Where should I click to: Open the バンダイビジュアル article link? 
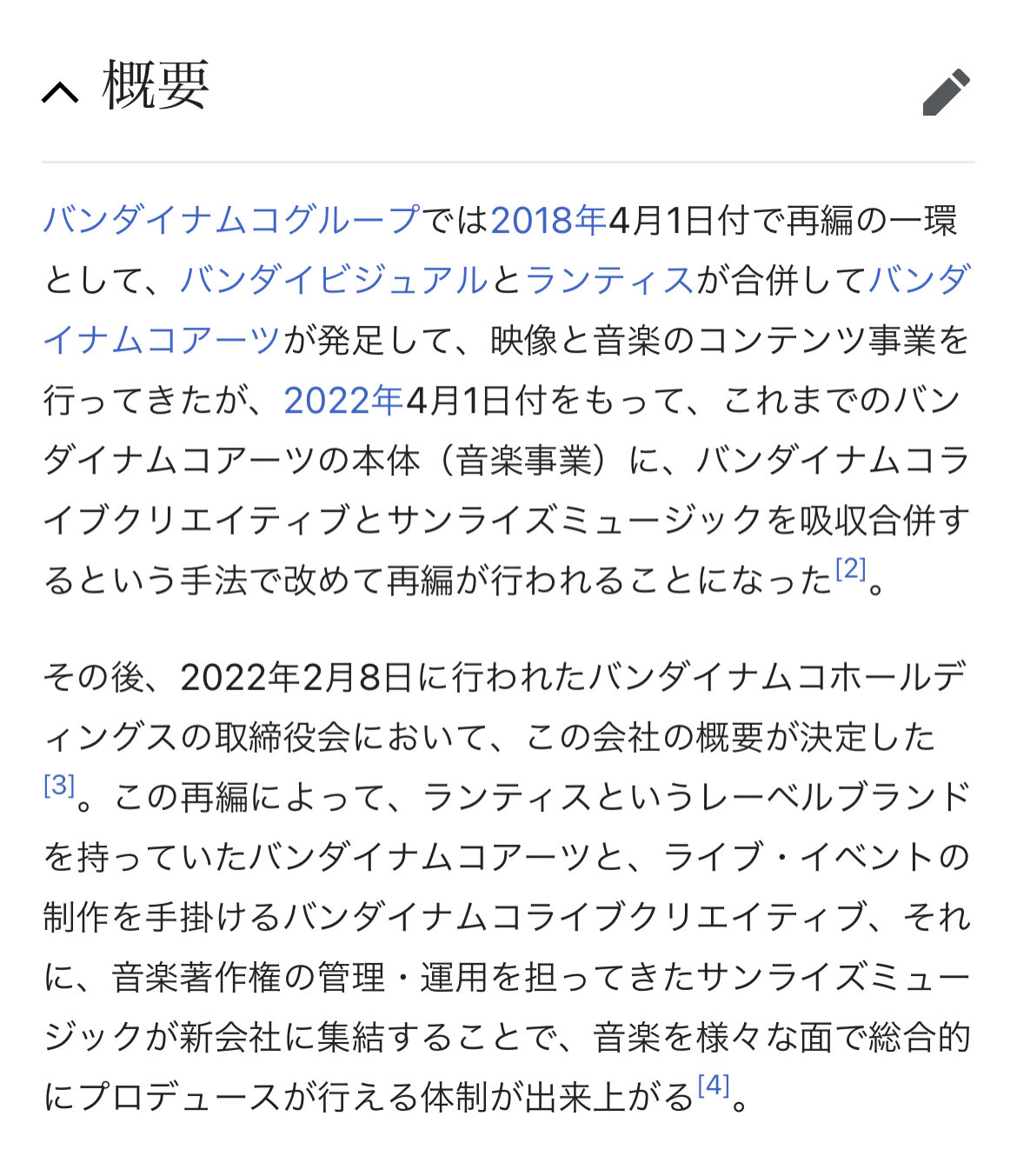(334, 280)
